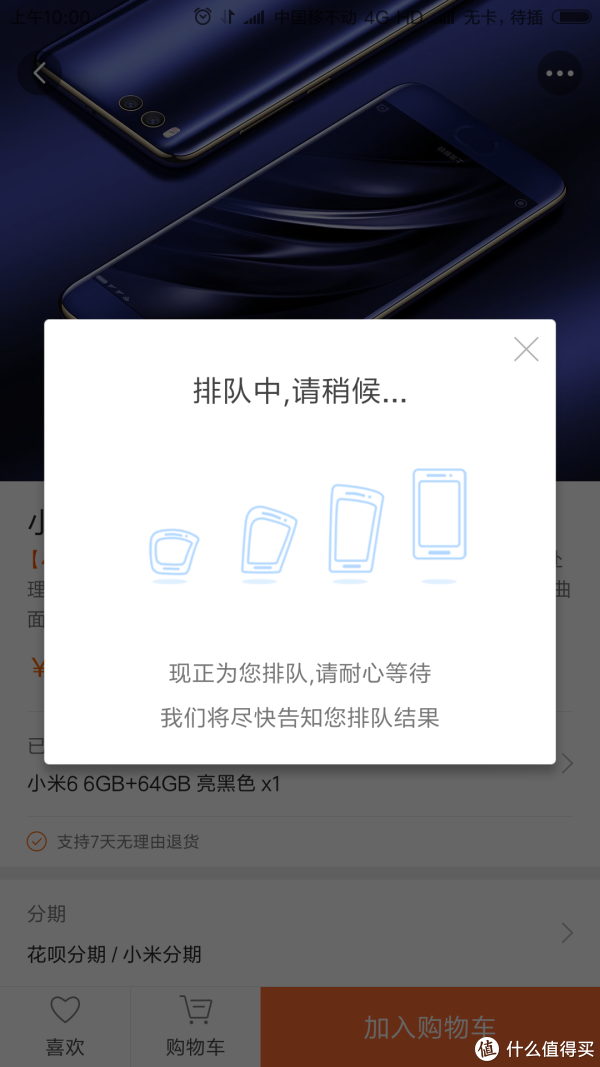The image size is (600, 1067).
Task: Open the 购物车 shopping cart
Action: (195, 1027)
